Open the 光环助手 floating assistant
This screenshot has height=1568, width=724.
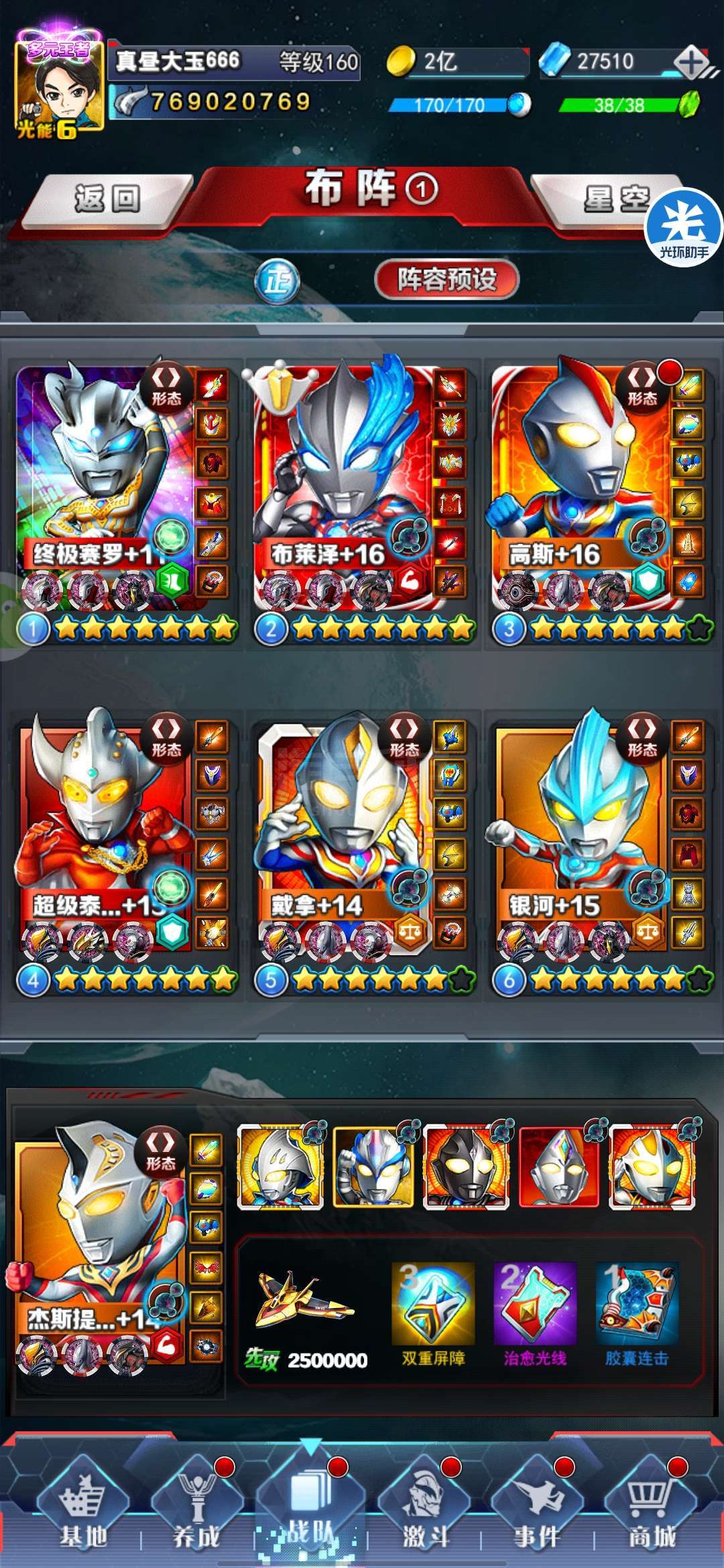tap(684, 228)
